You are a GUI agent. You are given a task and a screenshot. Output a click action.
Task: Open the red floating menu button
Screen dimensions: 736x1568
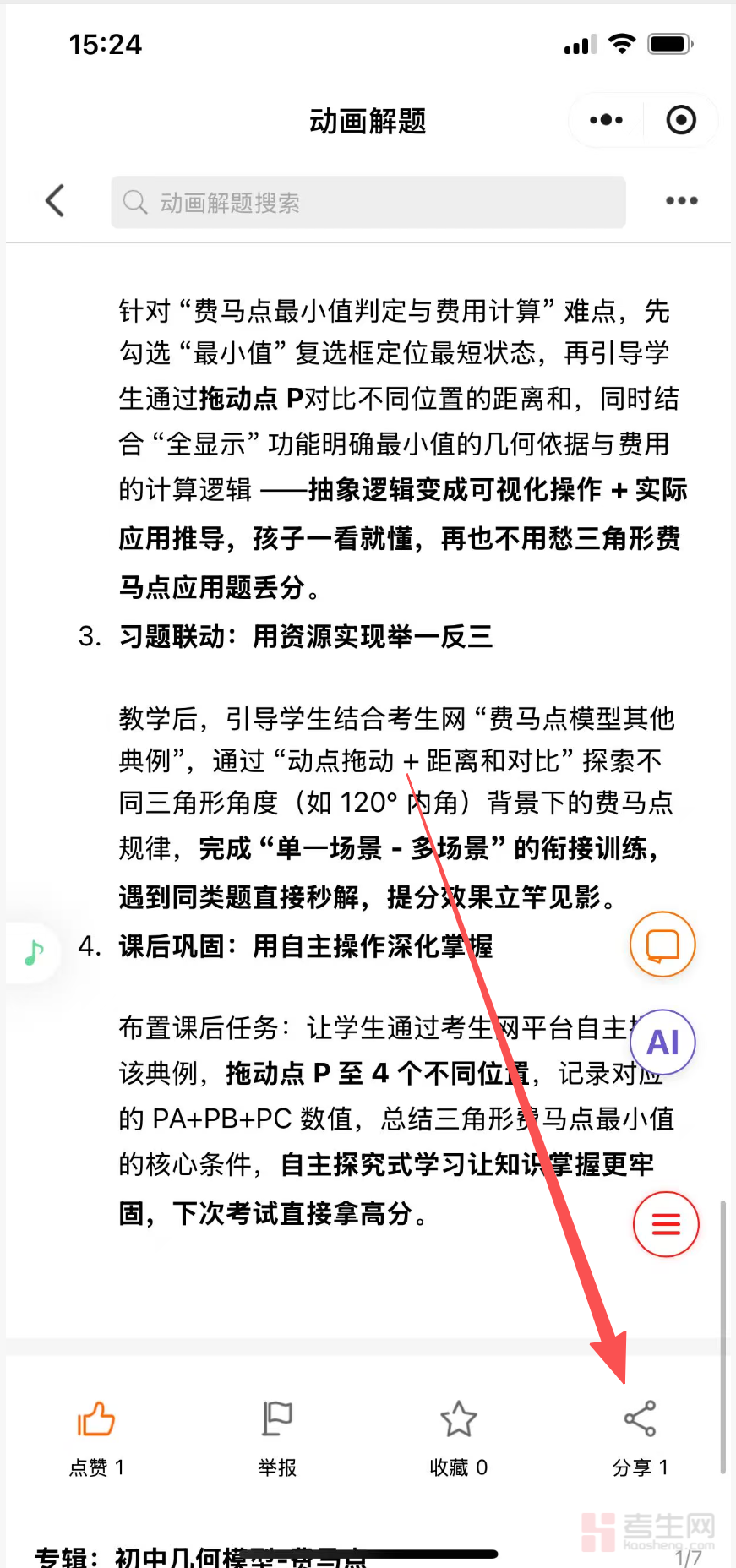click(666, 1224)
